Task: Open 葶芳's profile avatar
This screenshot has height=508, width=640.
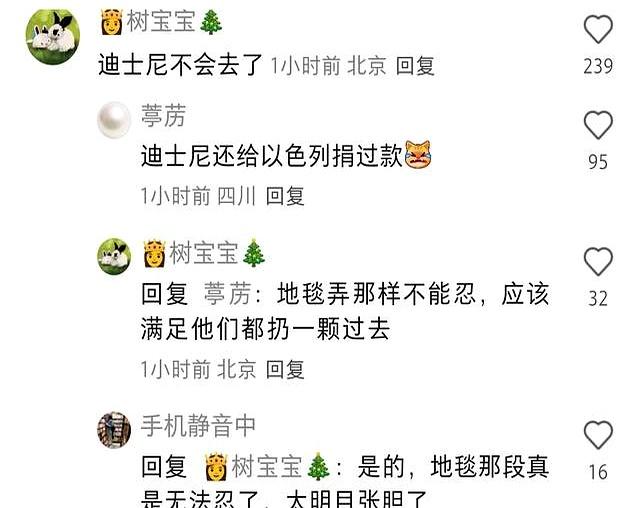Action: (x=114, y=120)
